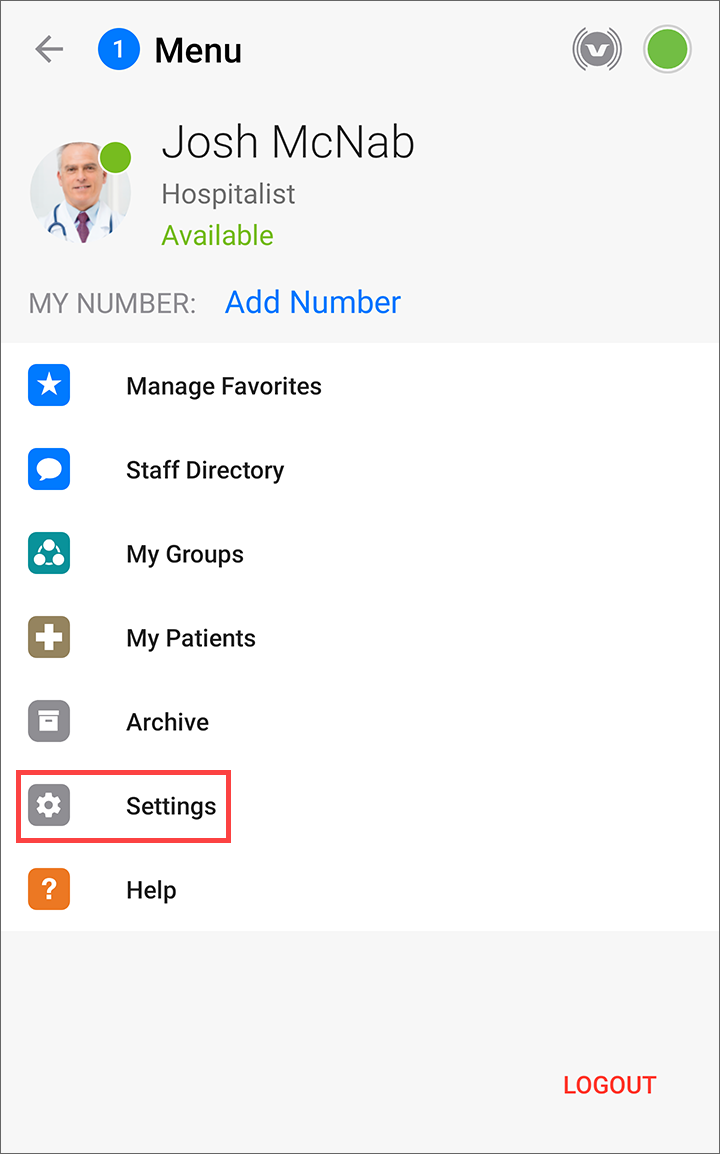Open My Patients list
720x1154 pixels.
click(360, 637)
